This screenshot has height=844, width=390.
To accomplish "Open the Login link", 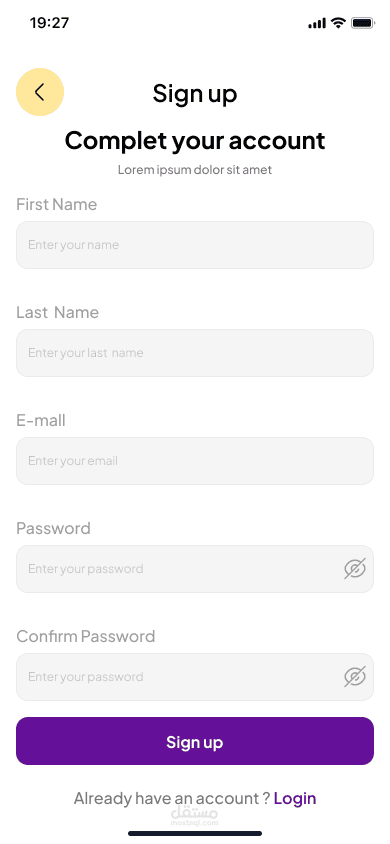I will pos(295,798).
